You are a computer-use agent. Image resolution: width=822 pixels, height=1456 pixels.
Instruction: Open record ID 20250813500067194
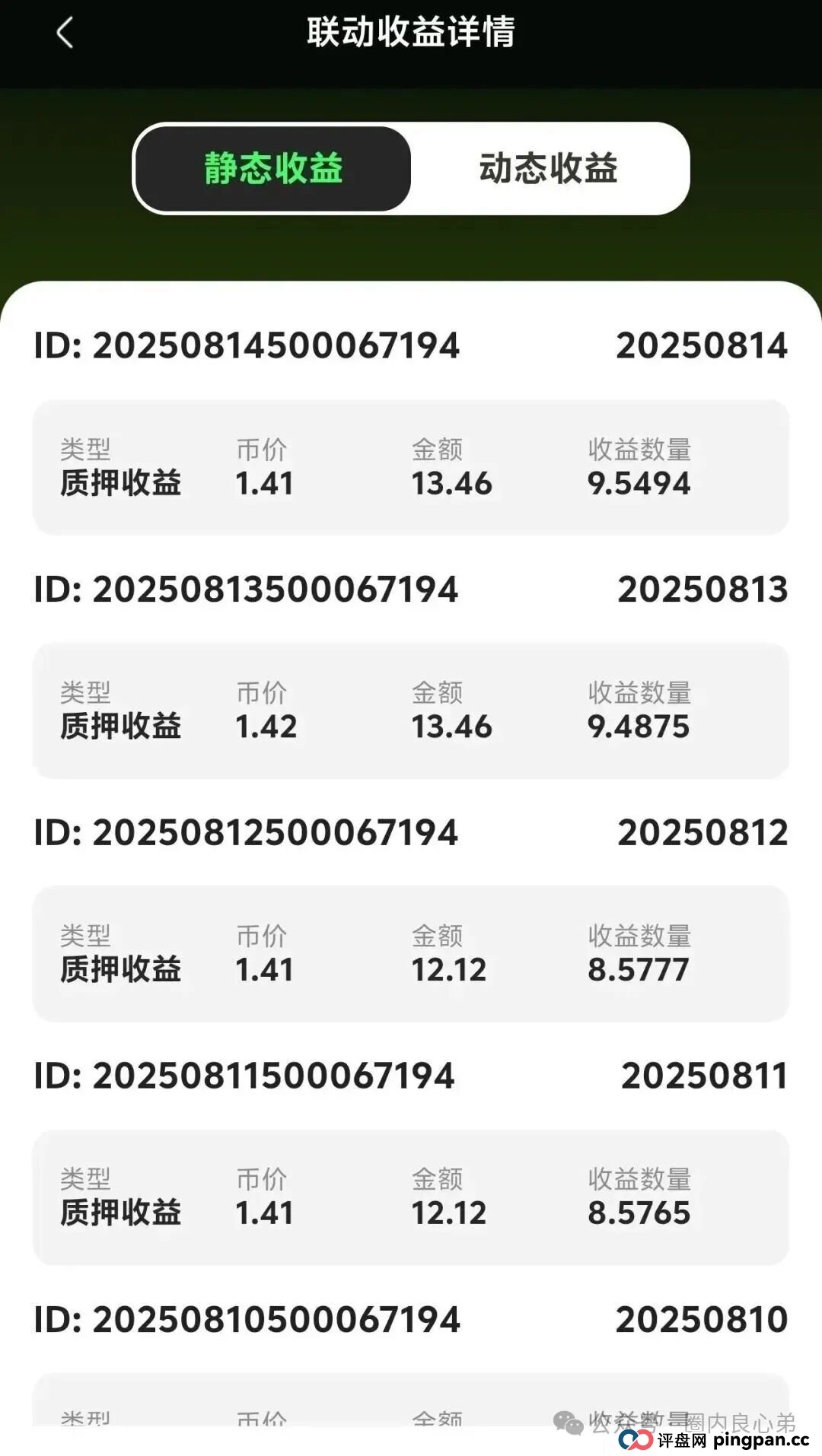tap(245, 590)
